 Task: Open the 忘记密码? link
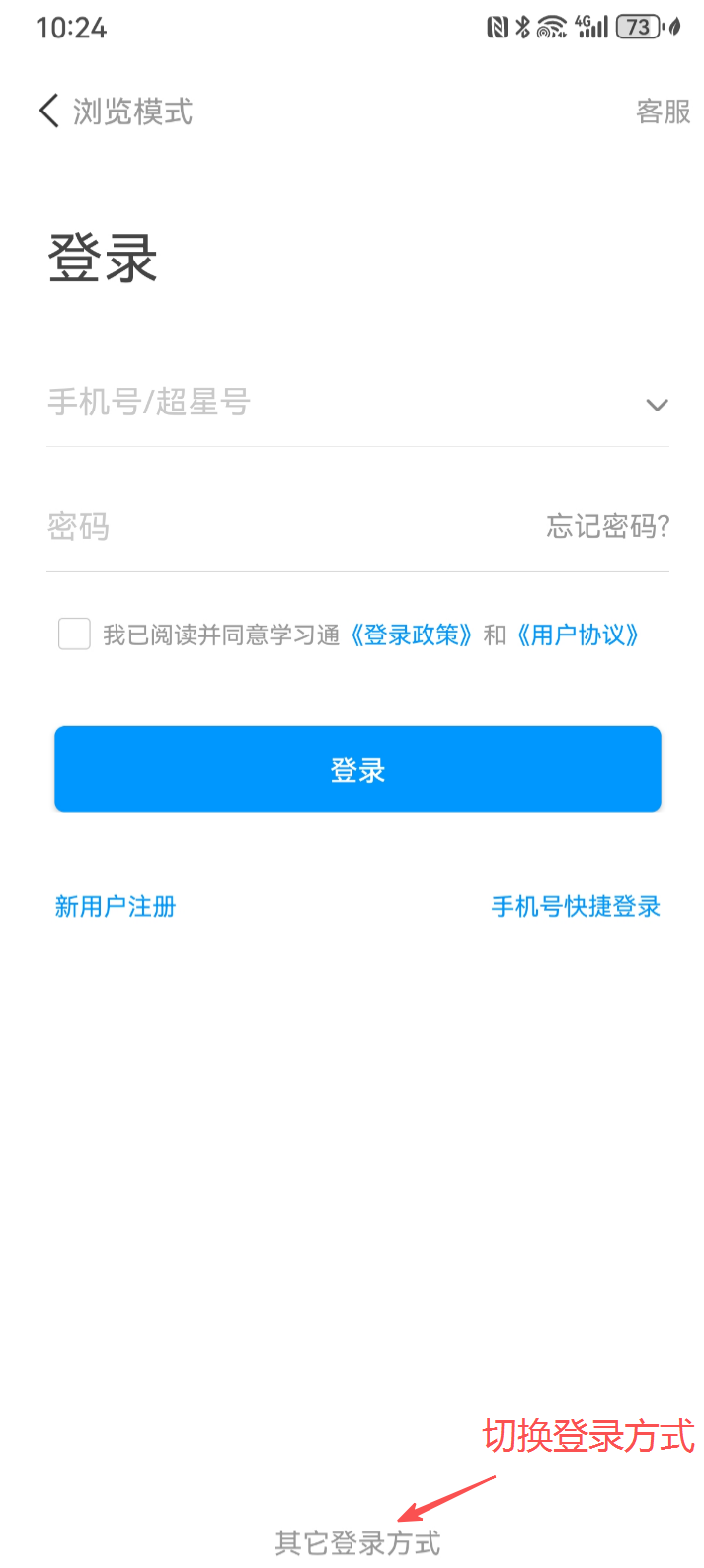pos(607,527)
